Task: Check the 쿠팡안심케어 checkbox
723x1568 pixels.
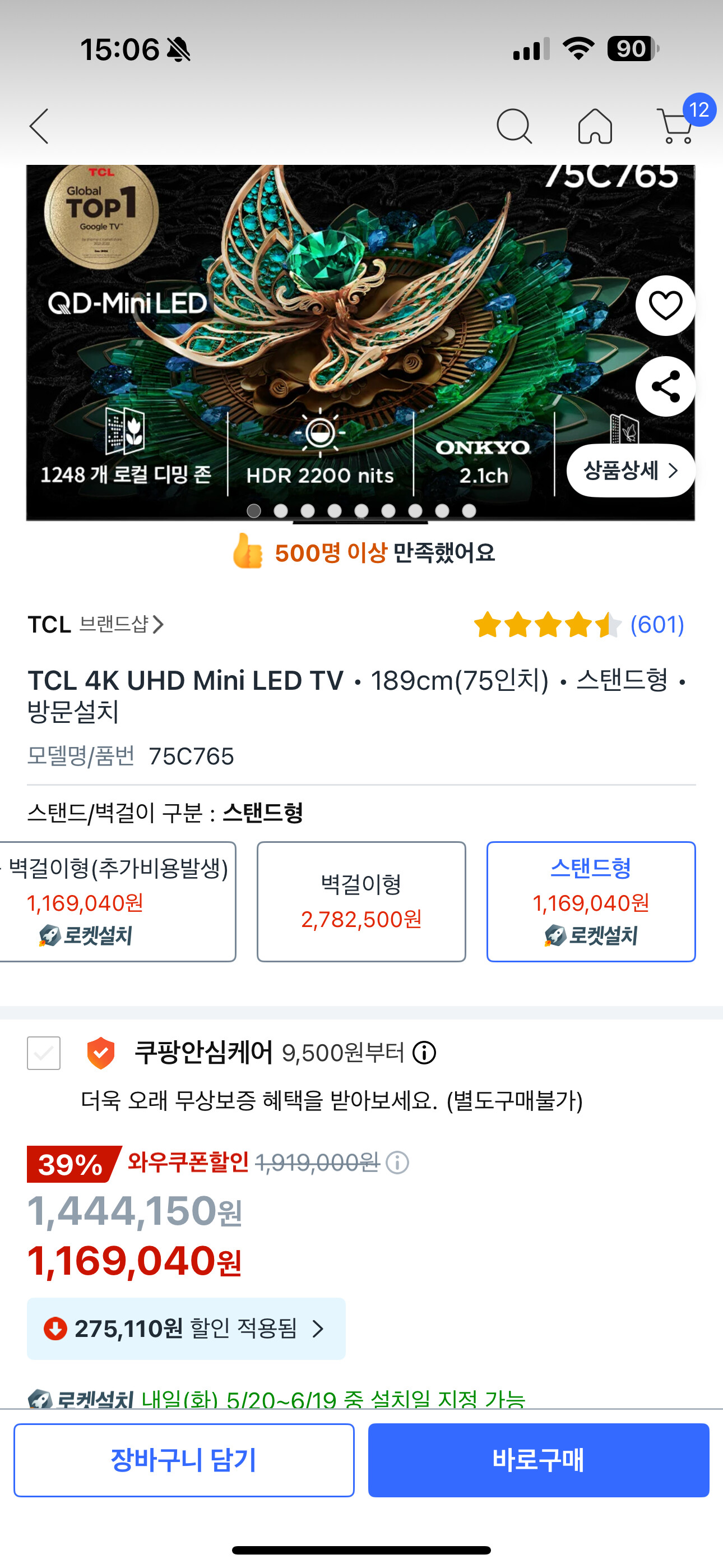Action: click(44, 1053)
